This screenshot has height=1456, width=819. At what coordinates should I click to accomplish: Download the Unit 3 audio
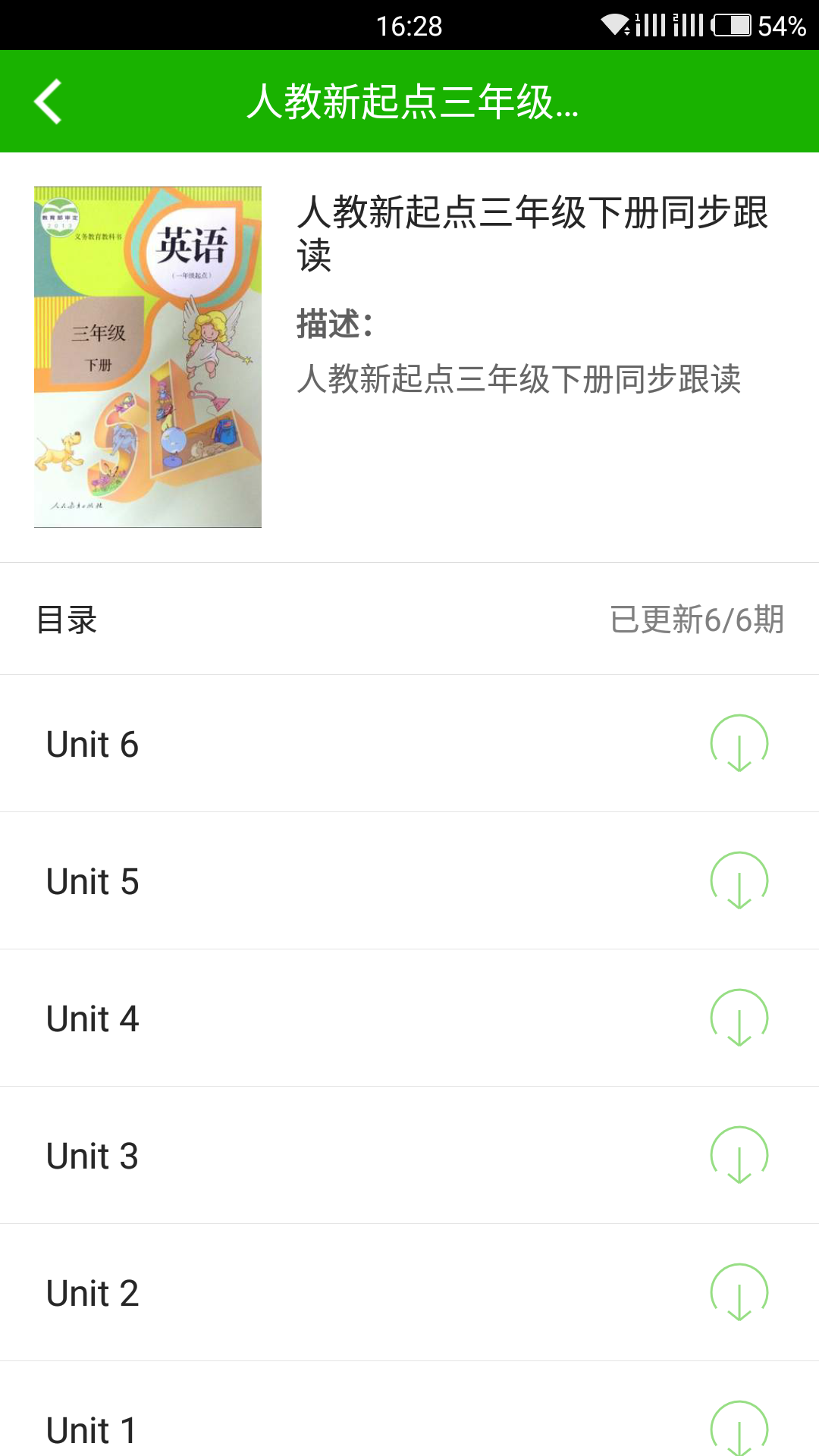739,1155
